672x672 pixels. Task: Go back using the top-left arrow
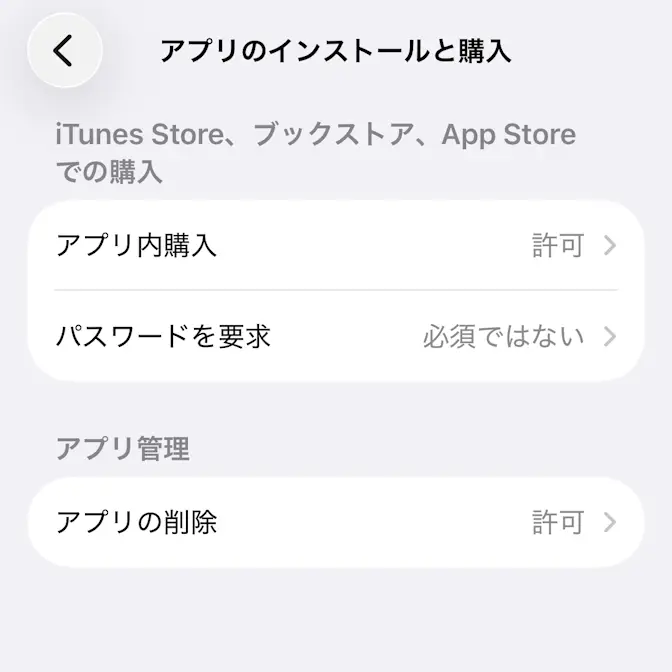(64, 51)
